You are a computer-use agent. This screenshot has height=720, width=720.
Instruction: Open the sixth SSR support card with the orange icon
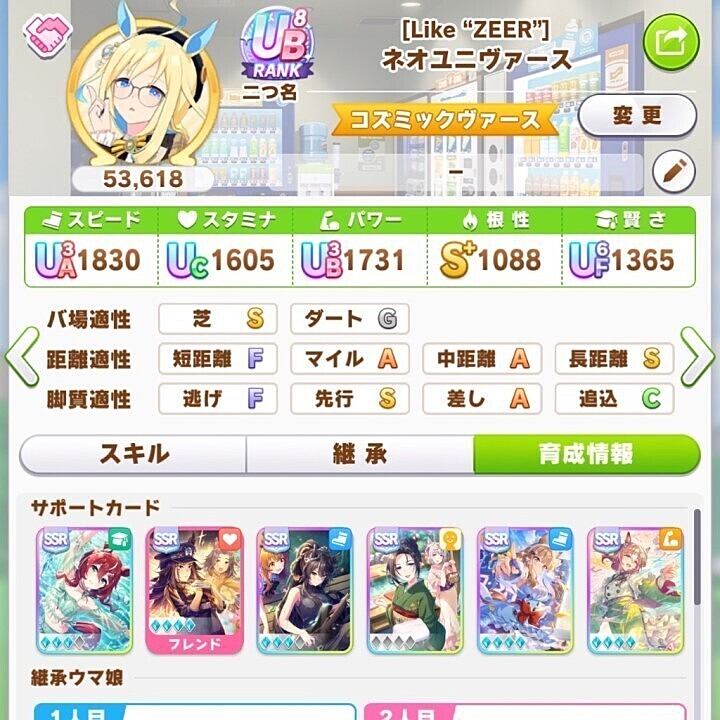635,590
